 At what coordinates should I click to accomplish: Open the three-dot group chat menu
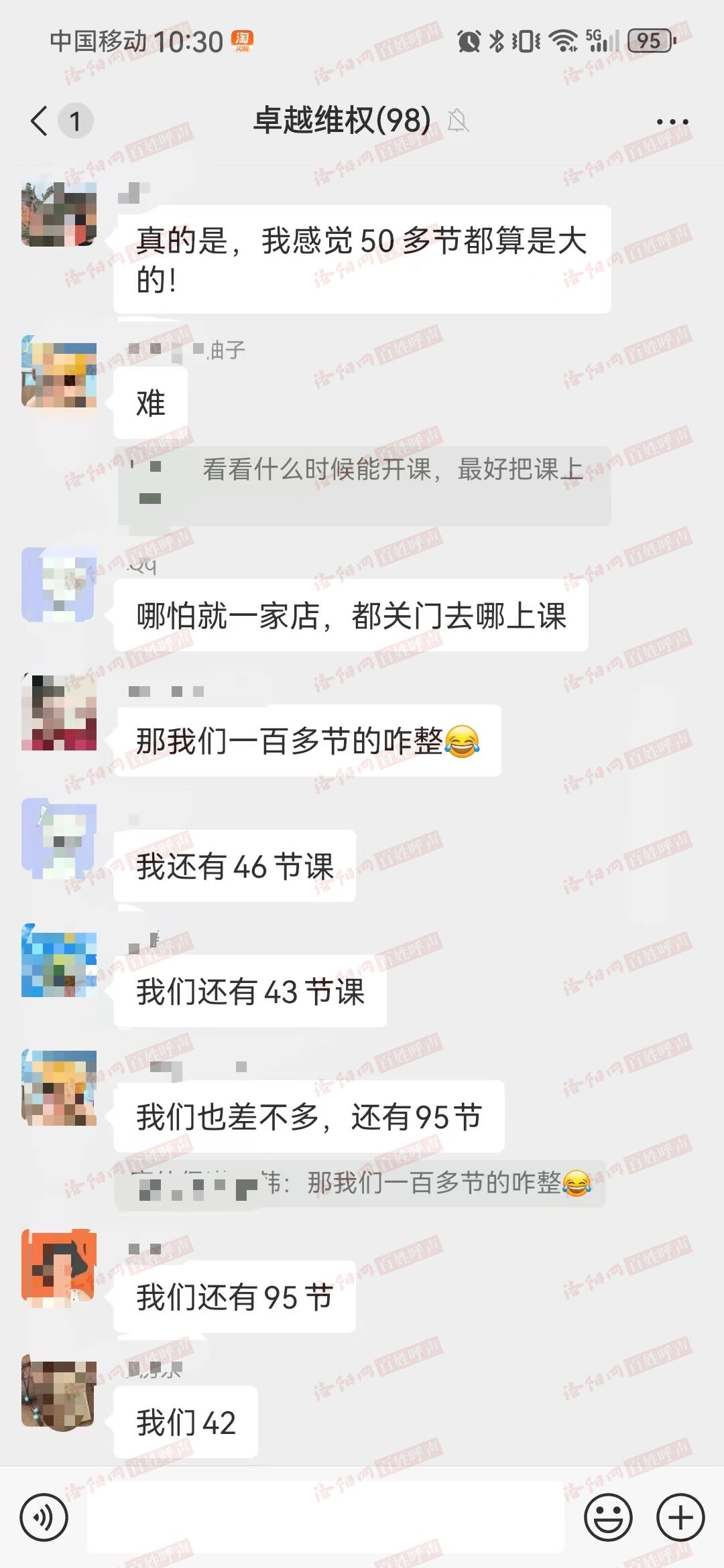tap(672, 122)
